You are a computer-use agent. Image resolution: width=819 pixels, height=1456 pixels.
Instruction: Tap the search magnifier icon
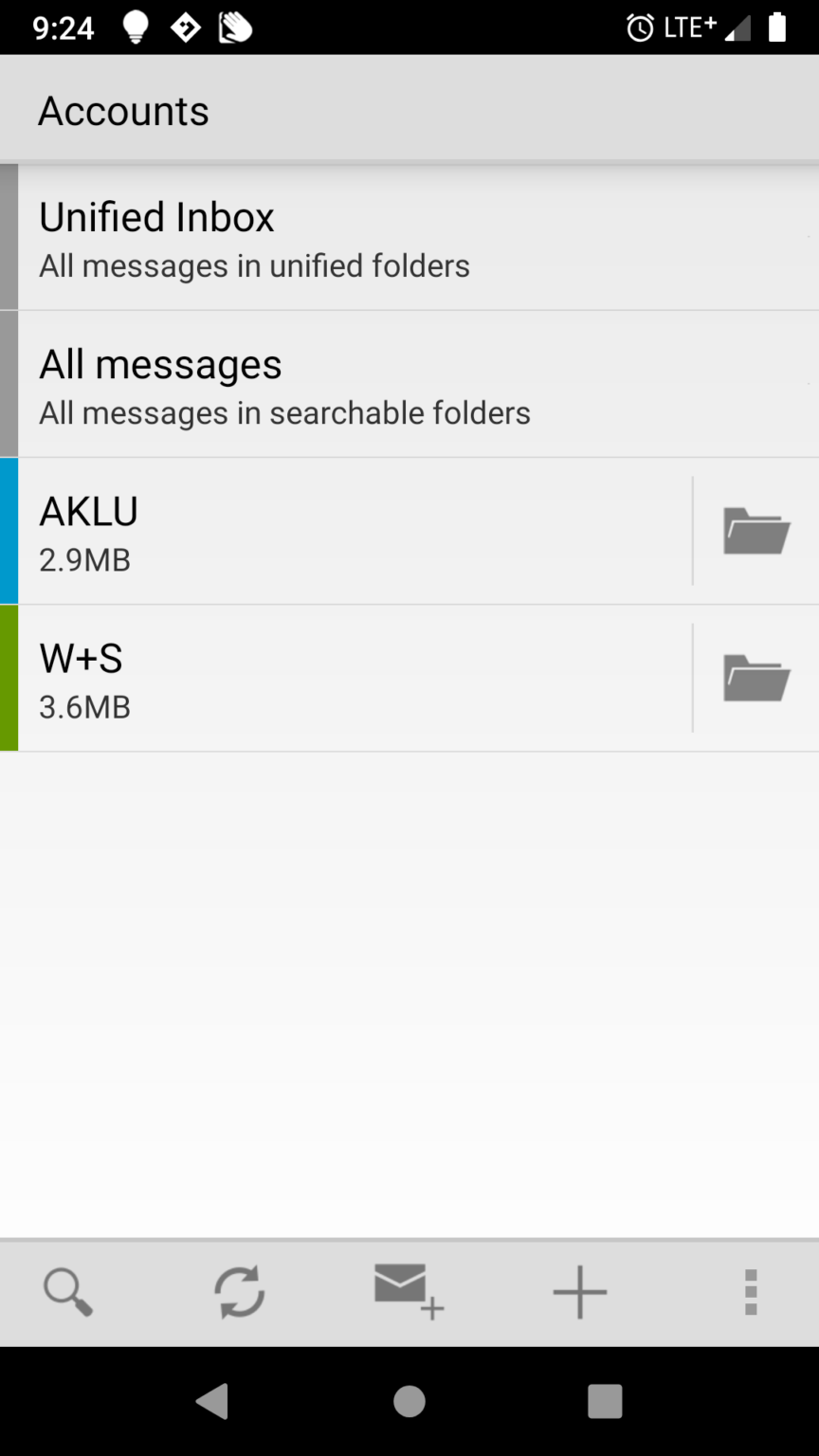tap(68, 1291)
